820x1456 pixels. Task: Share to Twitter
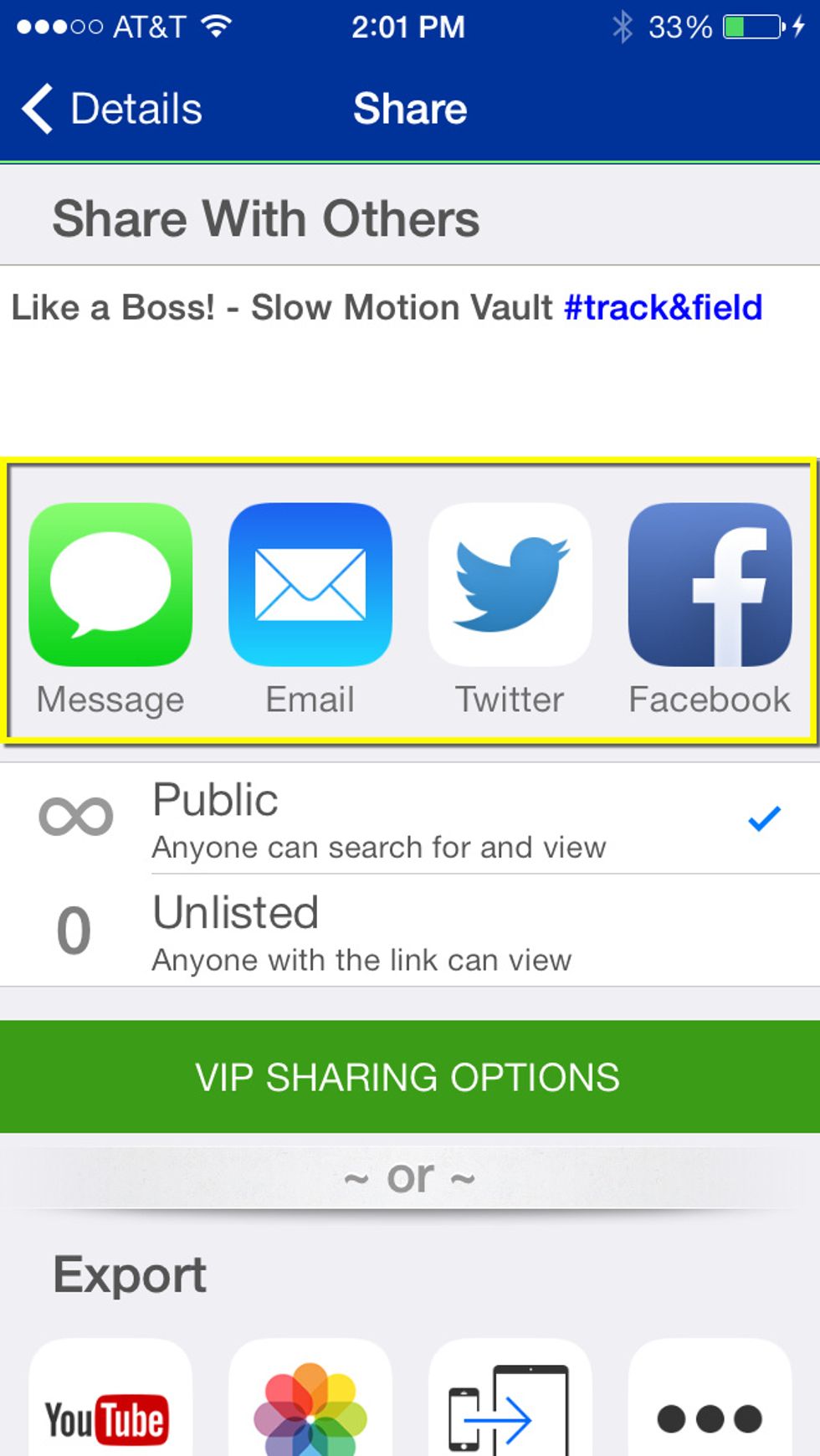click(510, 609)
